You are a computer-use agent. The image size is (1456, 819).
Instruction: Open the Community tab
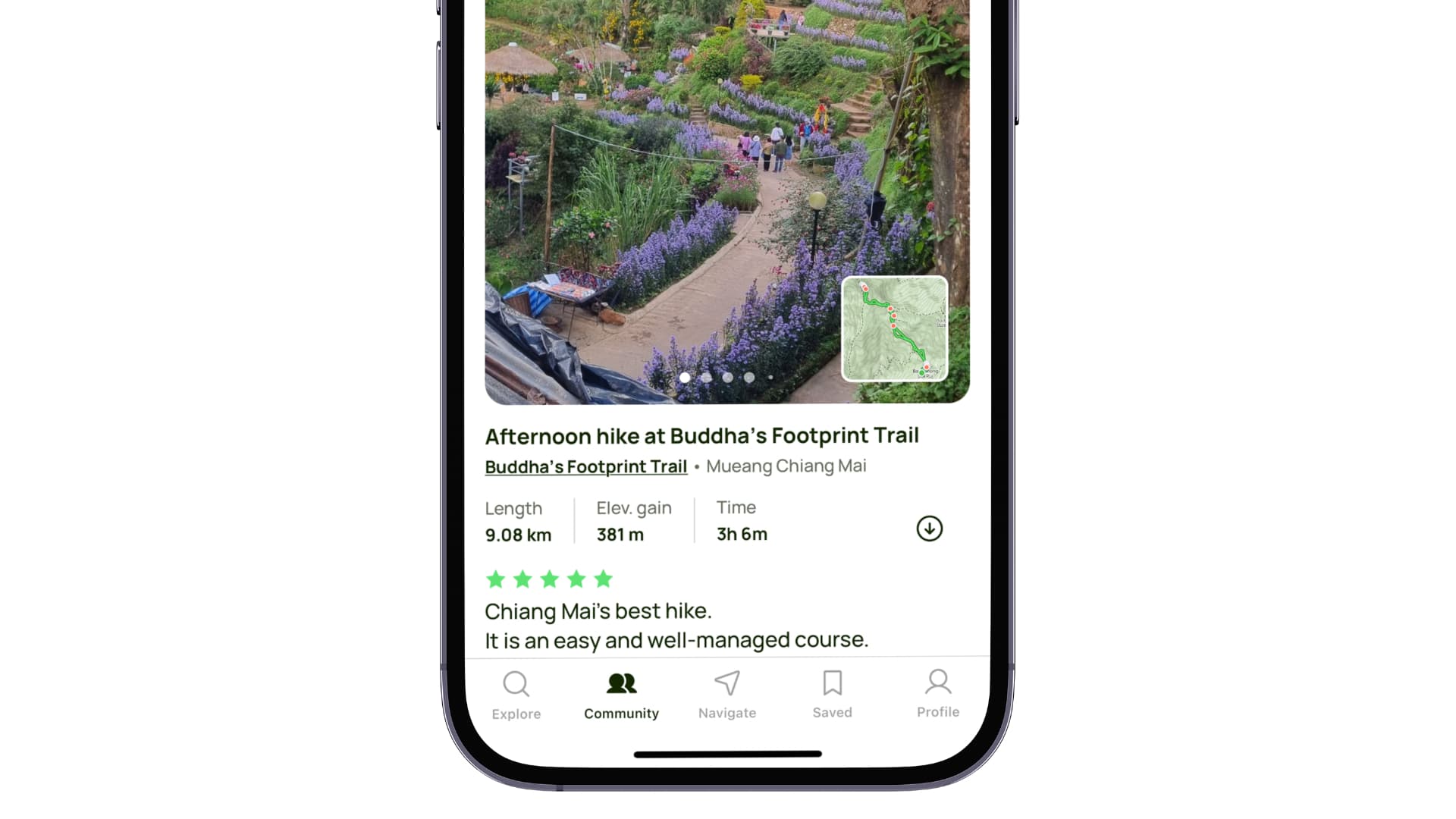pos(621,695)
